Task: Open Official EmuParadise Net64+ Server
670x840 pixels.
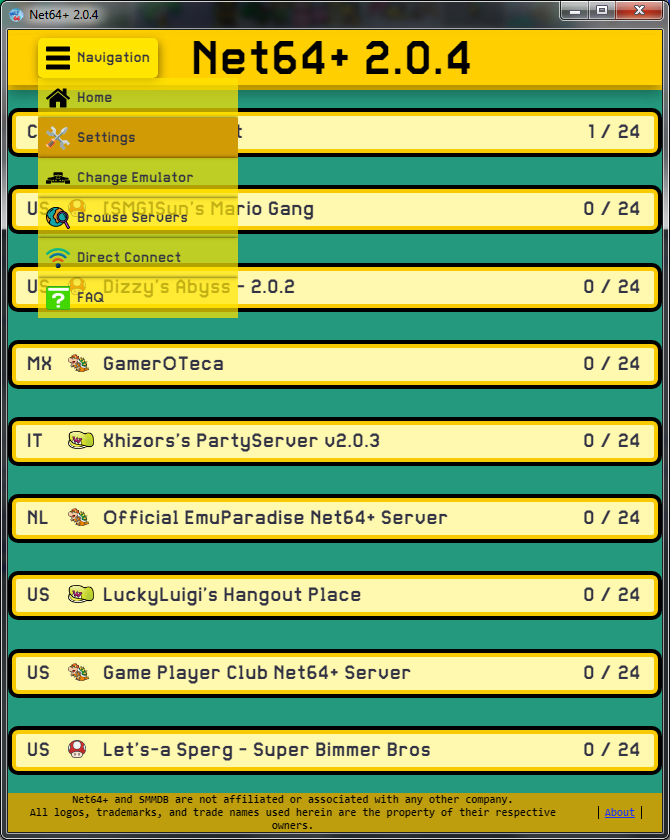Action: click(334, 518)
